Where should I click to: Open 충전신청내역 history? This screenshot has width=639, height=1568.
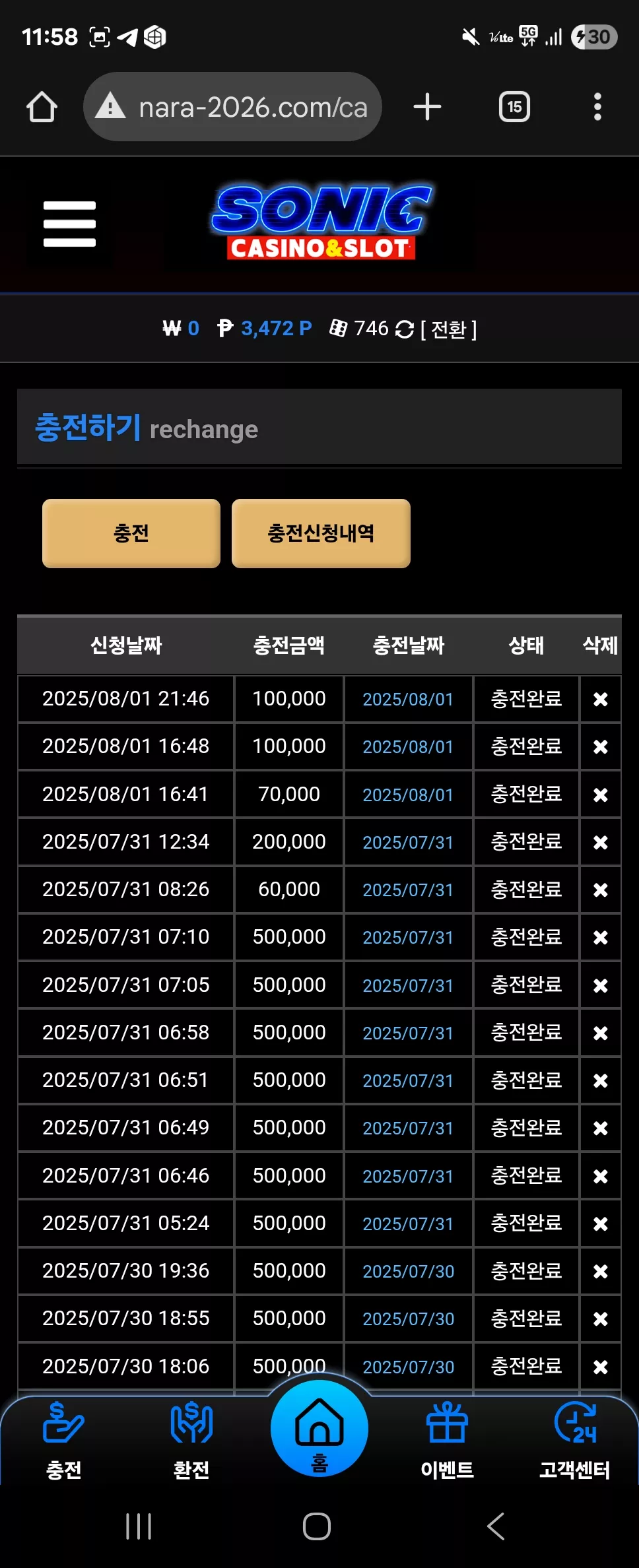coord(321,533)
